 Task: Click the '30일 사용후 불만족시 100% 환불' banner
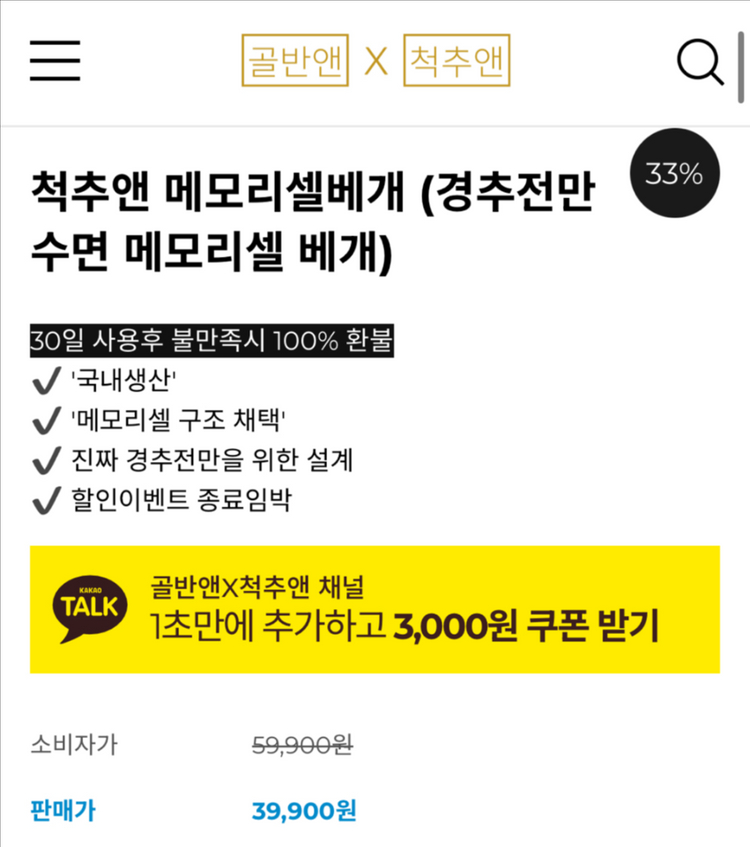[212, 340]
